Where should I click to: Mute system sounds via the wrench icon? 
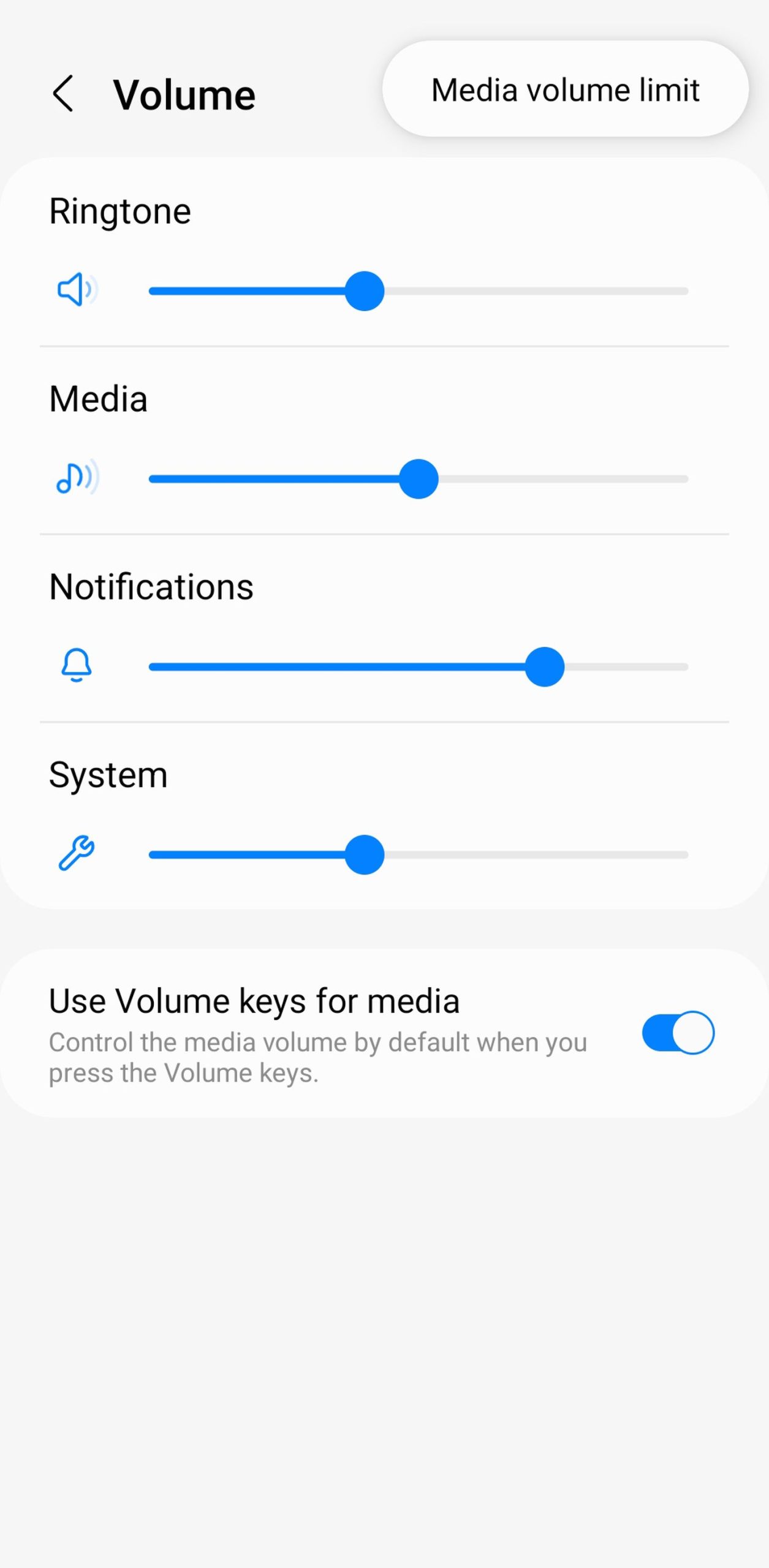pos(77,853)
